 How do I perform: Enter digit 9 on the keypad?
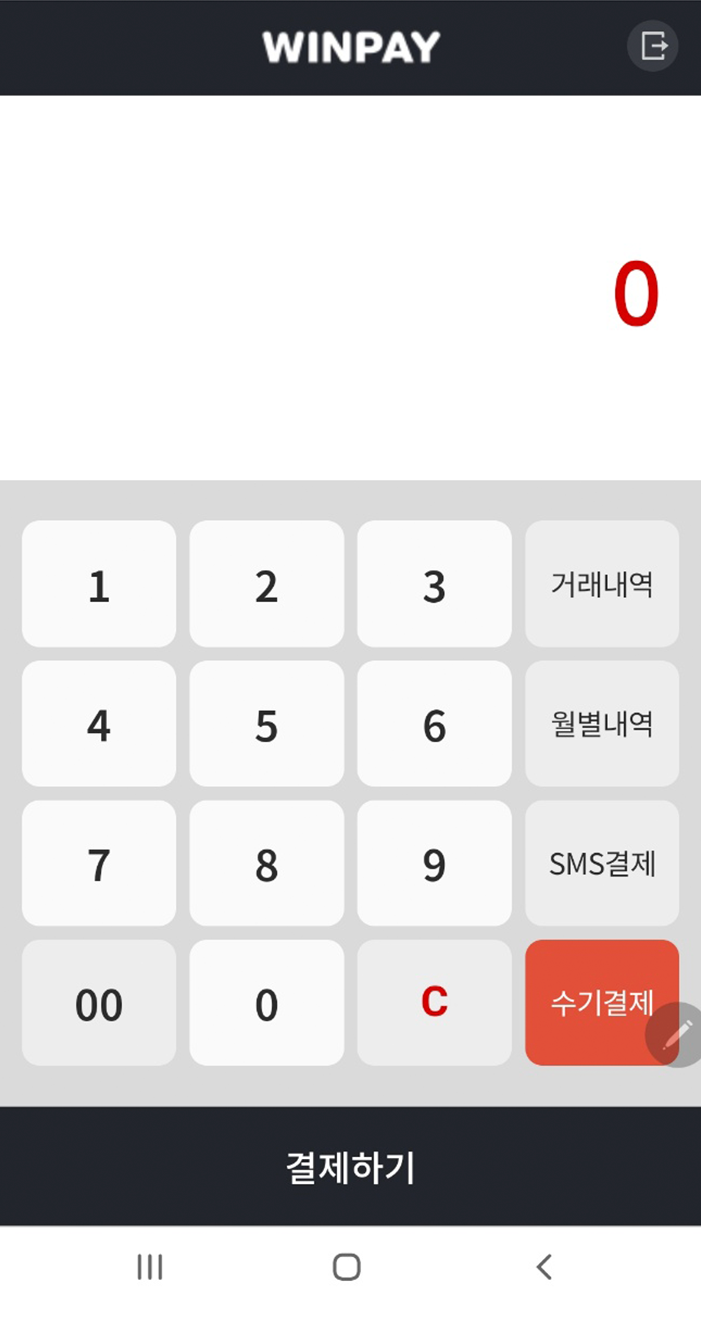click(434, 864)
